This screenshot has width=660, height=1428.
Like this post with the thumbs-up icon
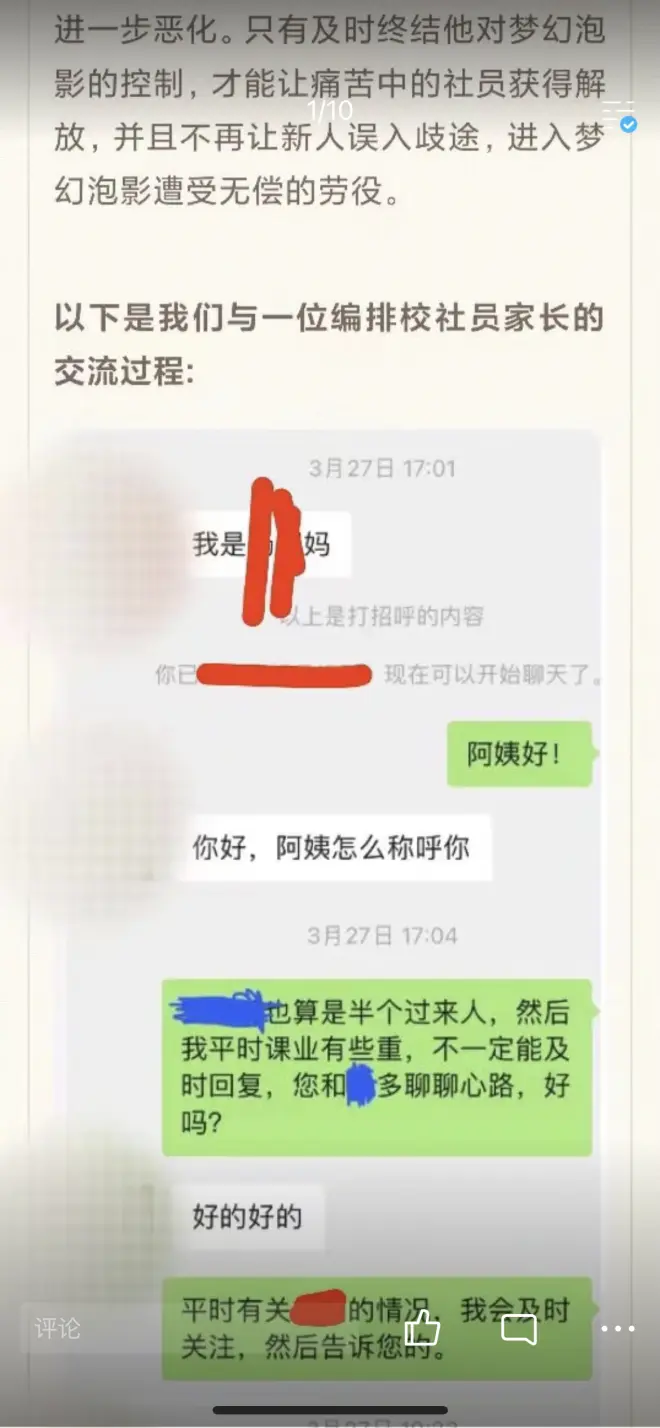click(x=421, y=1329)
